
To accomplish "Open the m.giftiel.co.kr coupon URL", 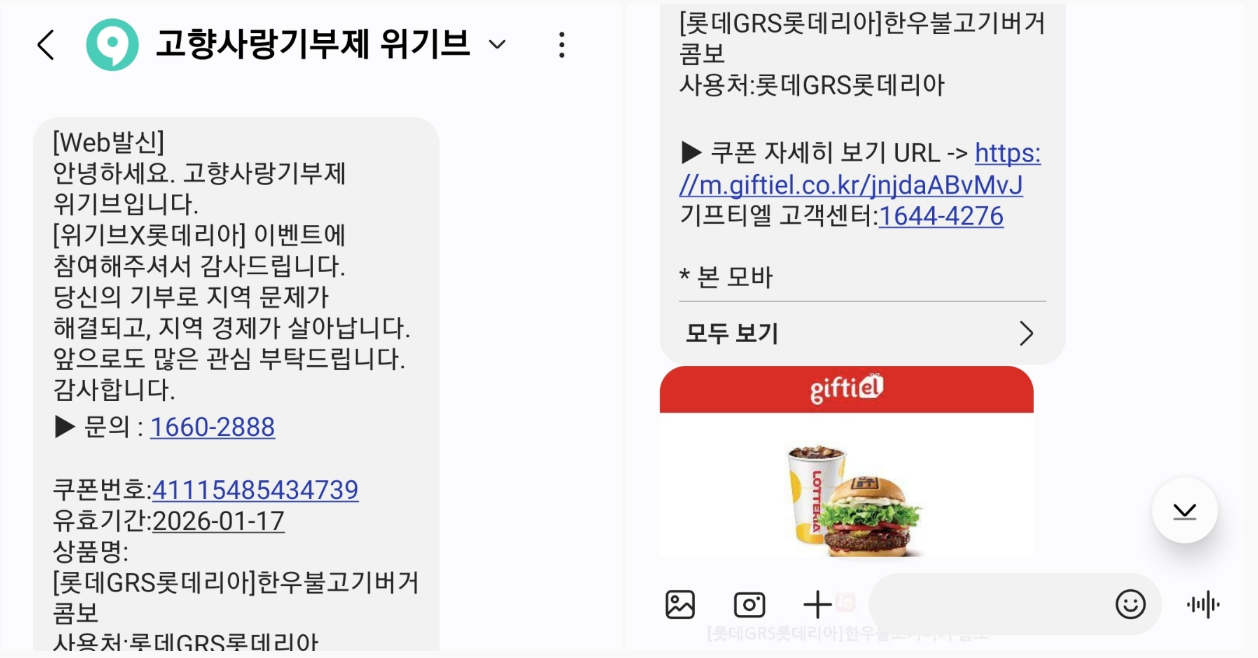I will coord(850,186).
